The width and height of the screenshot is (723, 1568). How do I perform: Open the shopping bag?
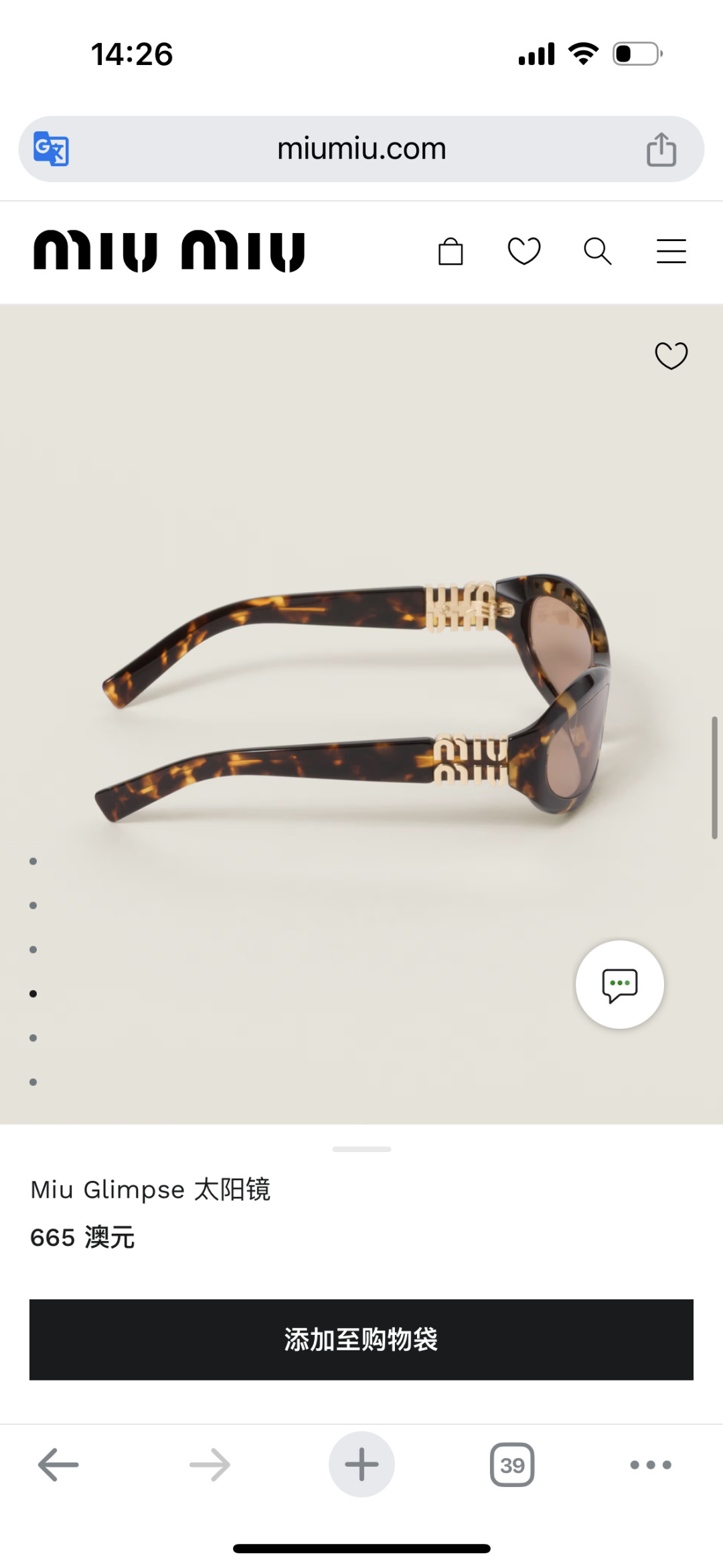pyautogui.click(x=451, y=252)
